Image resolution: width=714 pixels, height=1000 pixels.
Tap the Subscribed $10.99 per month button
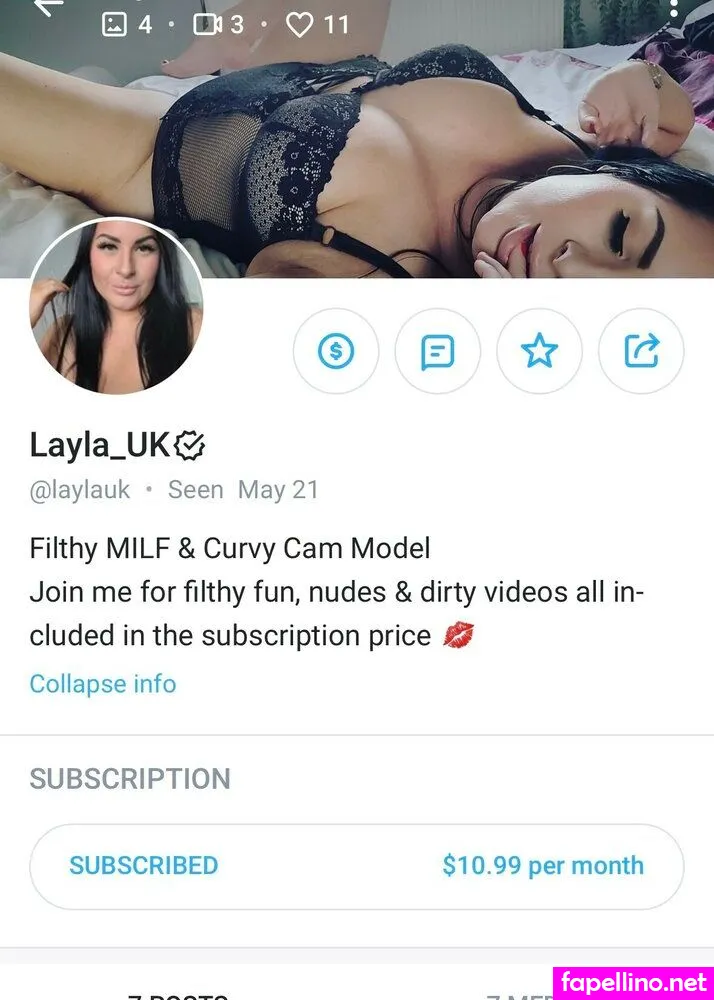[357, 866]
